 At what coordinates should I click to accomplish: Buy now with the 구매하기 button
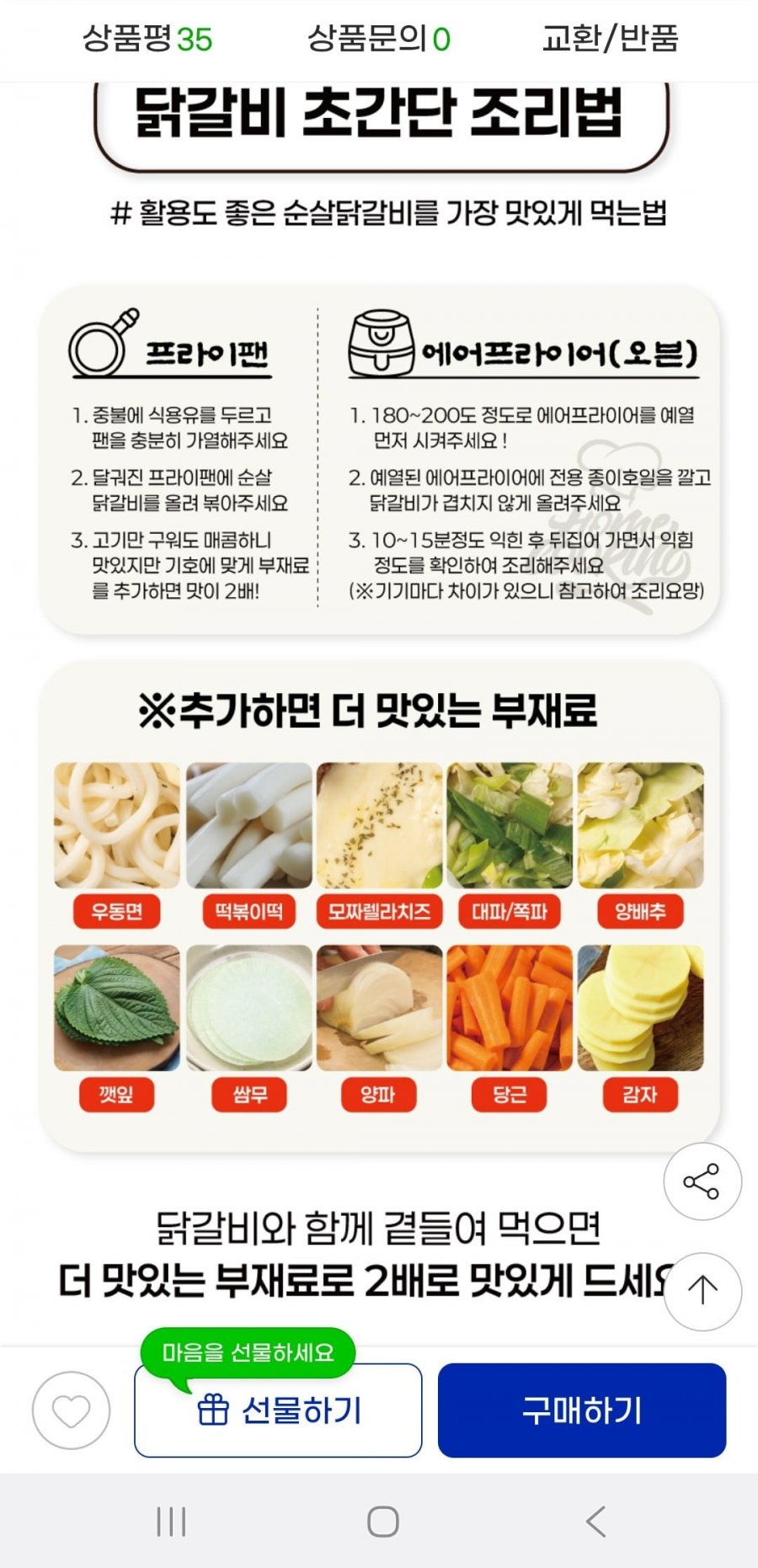pos(582,1410)
